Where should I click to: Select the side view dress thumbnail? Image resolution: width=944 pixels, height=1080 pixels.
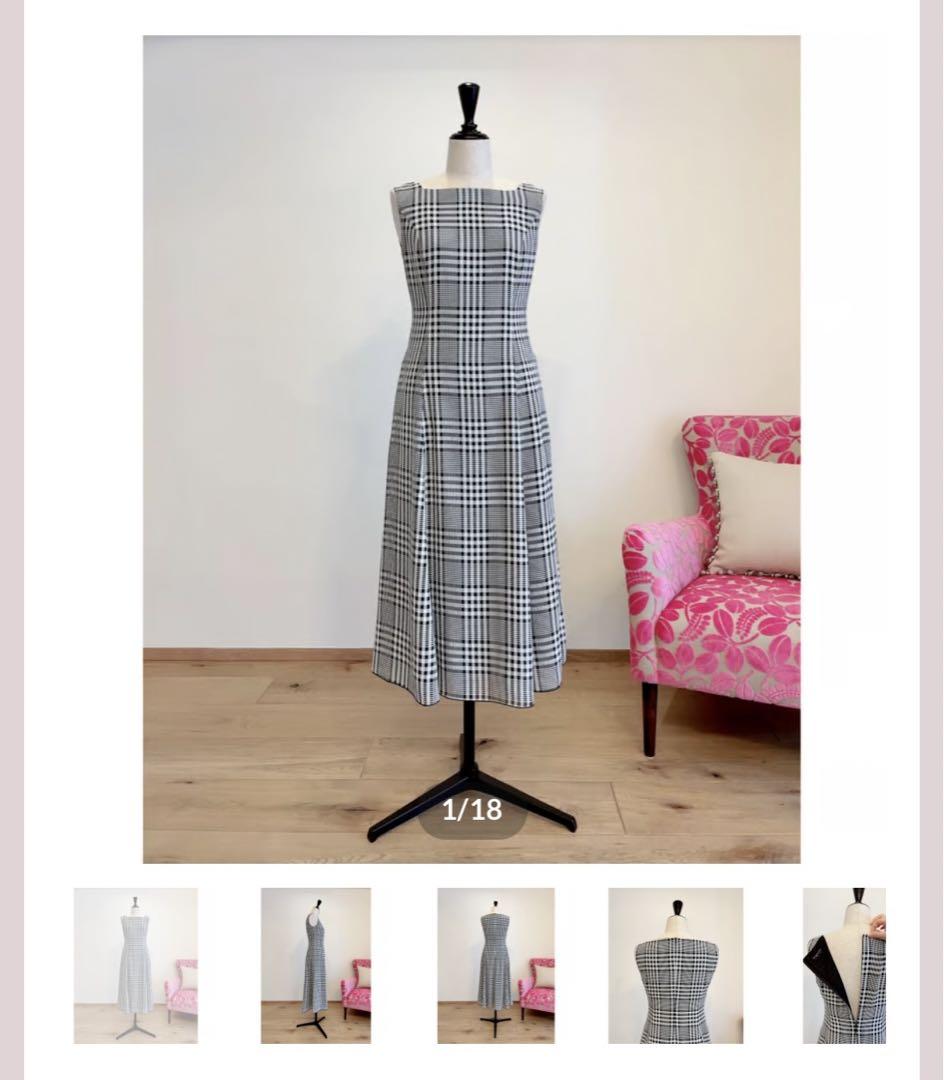coord(315,965)
